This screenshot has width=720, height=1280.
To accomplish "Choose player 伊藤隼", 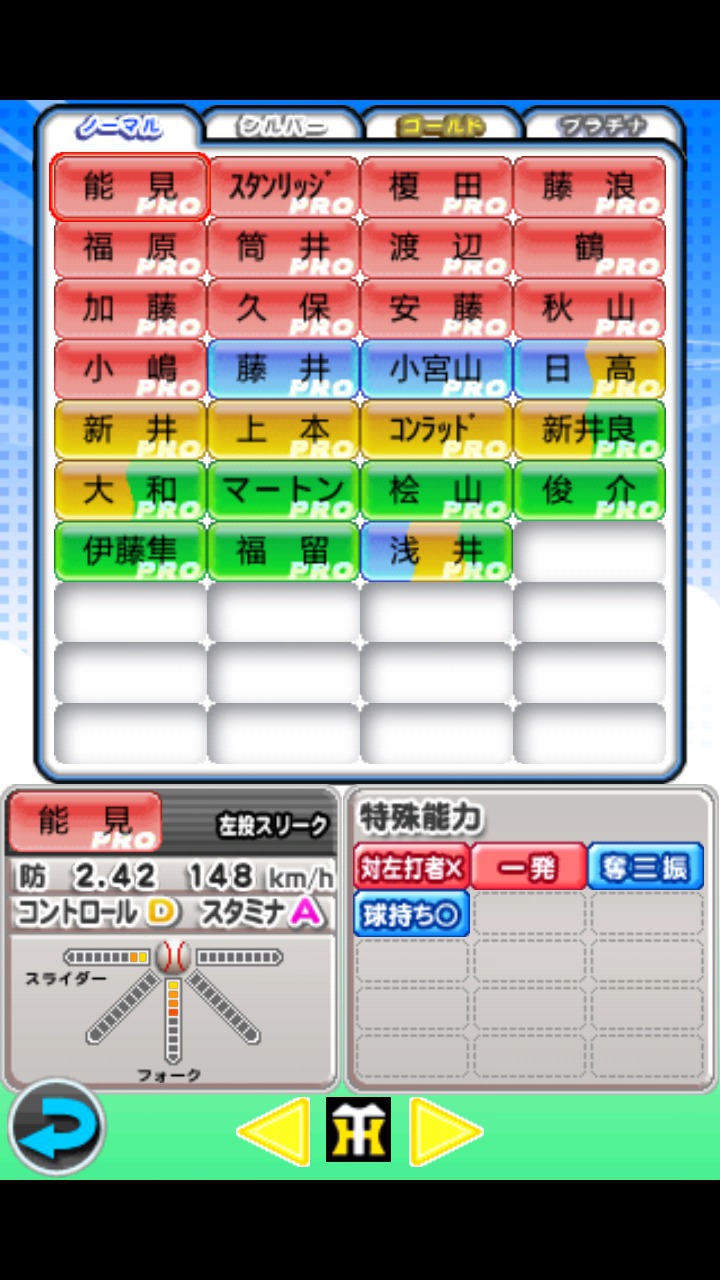I will click(x=130, y=552).
